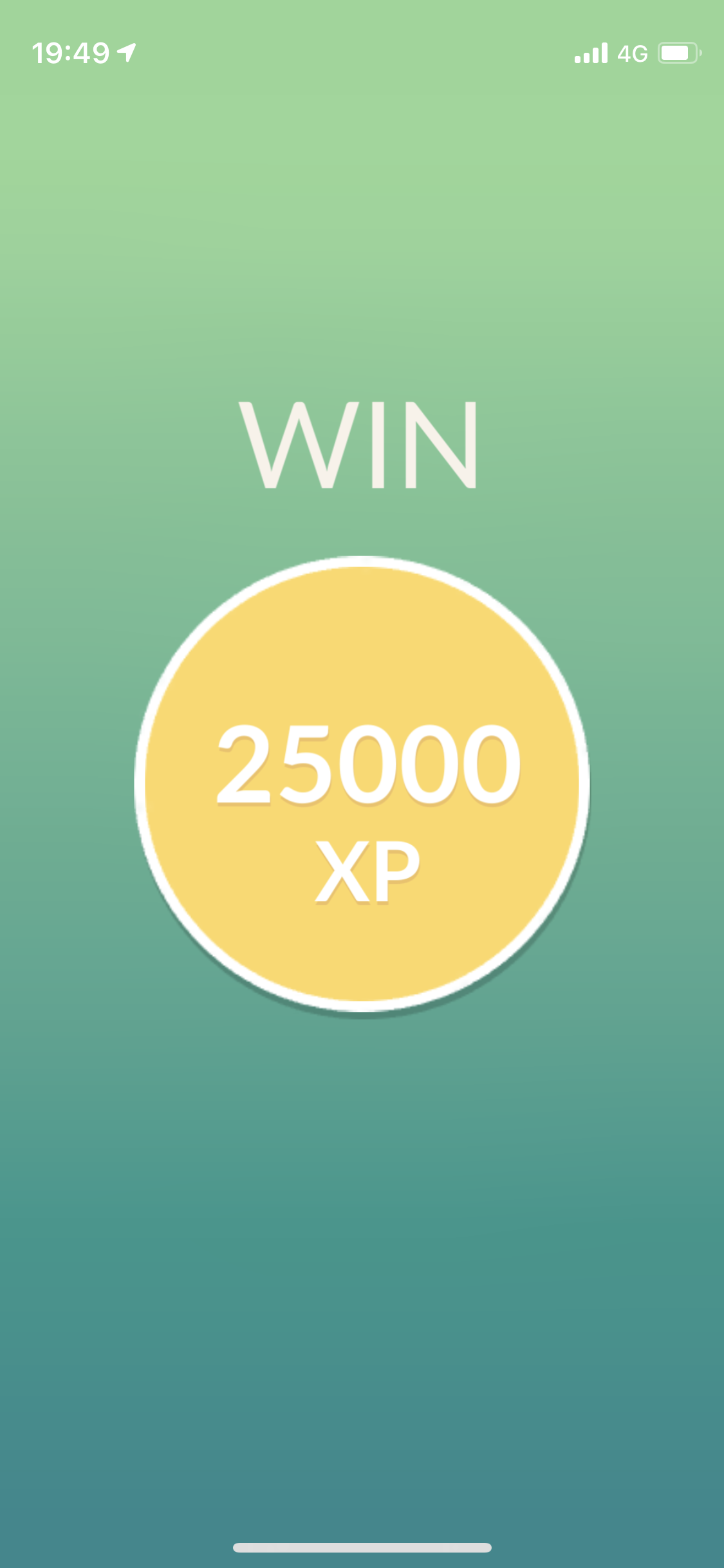724x1568 pixels.
Task: Tap the 25000 XP reward circle
Action: pos(362,784)
